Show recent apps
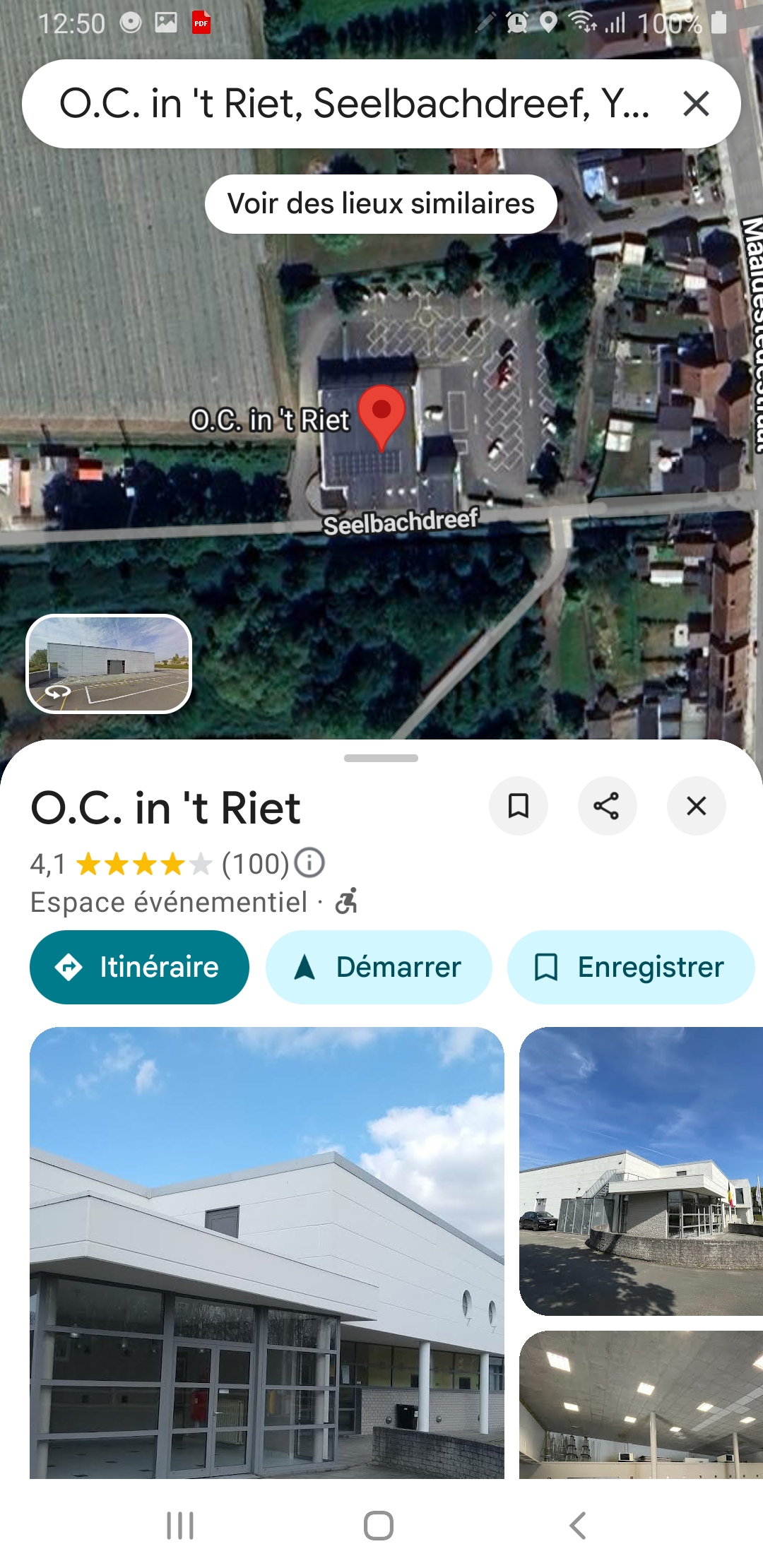 click(180, 1526)
